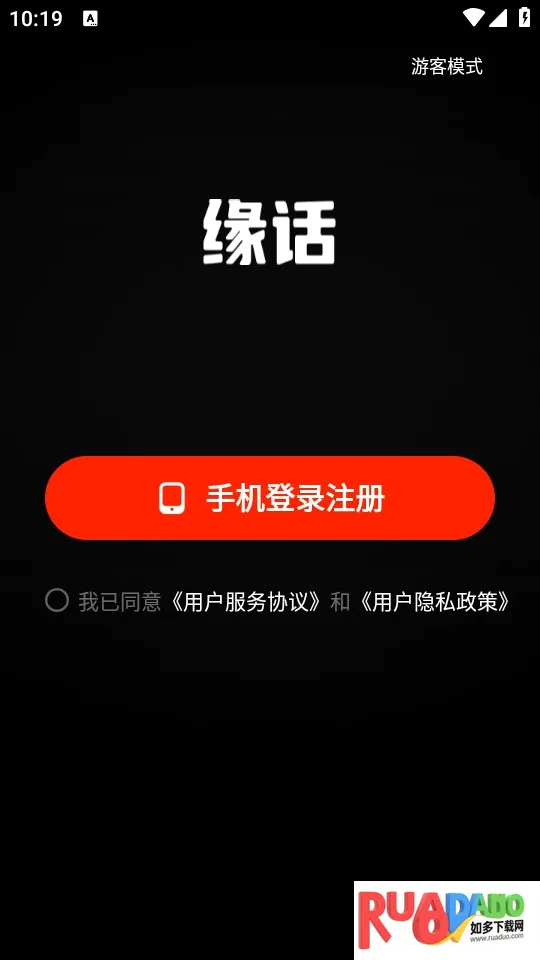Enter guest mode via 游客模式
The width and height of the screenshot is (540, 960).
pos(446,66)
